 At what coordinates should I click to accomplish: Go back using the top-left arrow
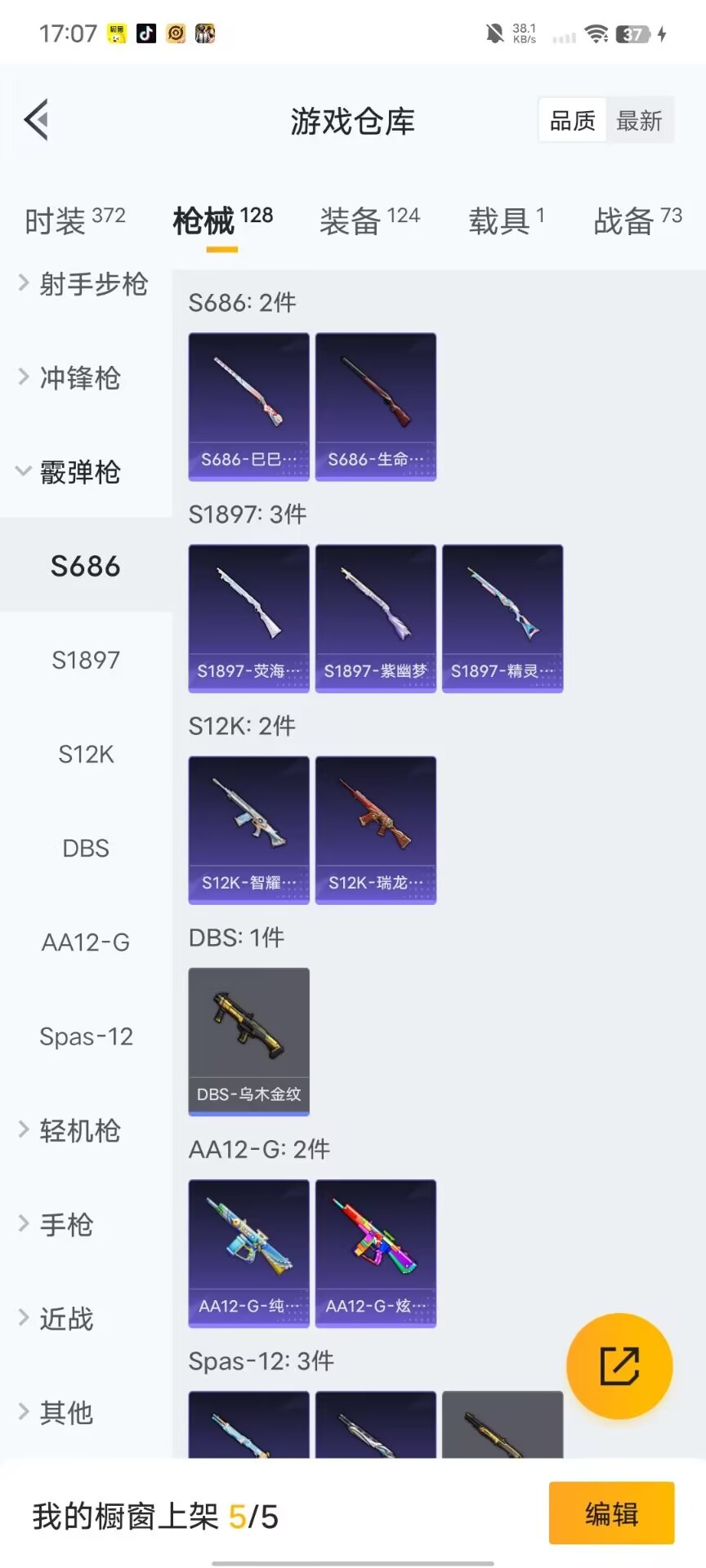point(37,120)
